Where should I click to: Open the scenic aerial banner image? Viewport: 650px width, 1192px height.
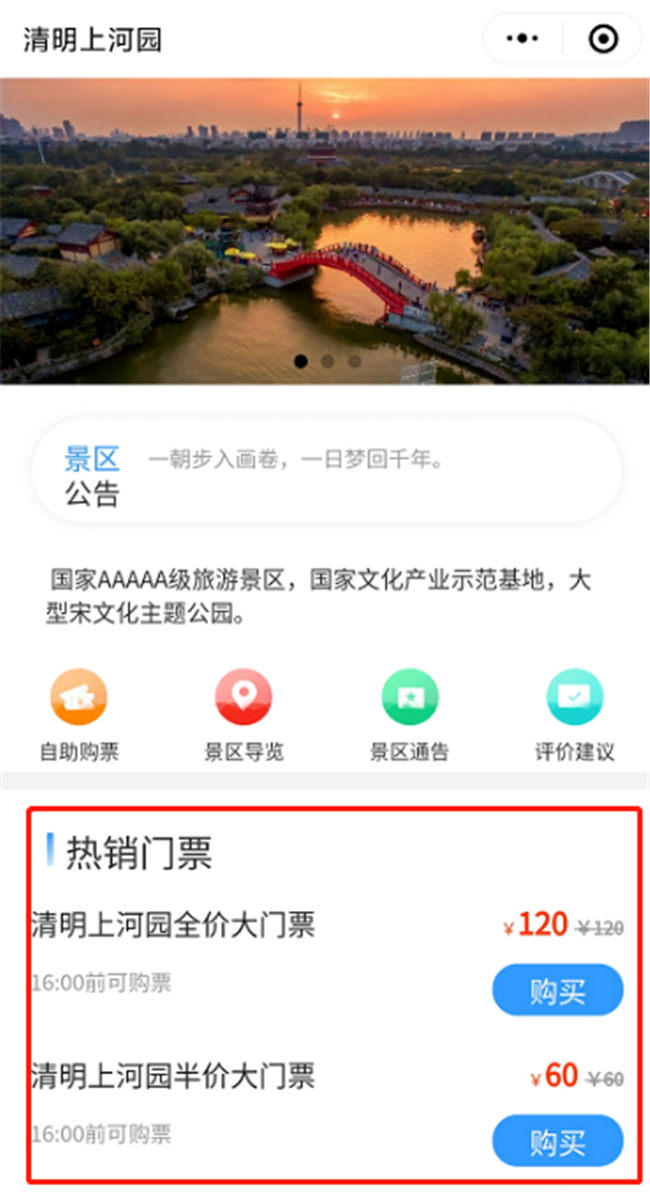(325, 230)
